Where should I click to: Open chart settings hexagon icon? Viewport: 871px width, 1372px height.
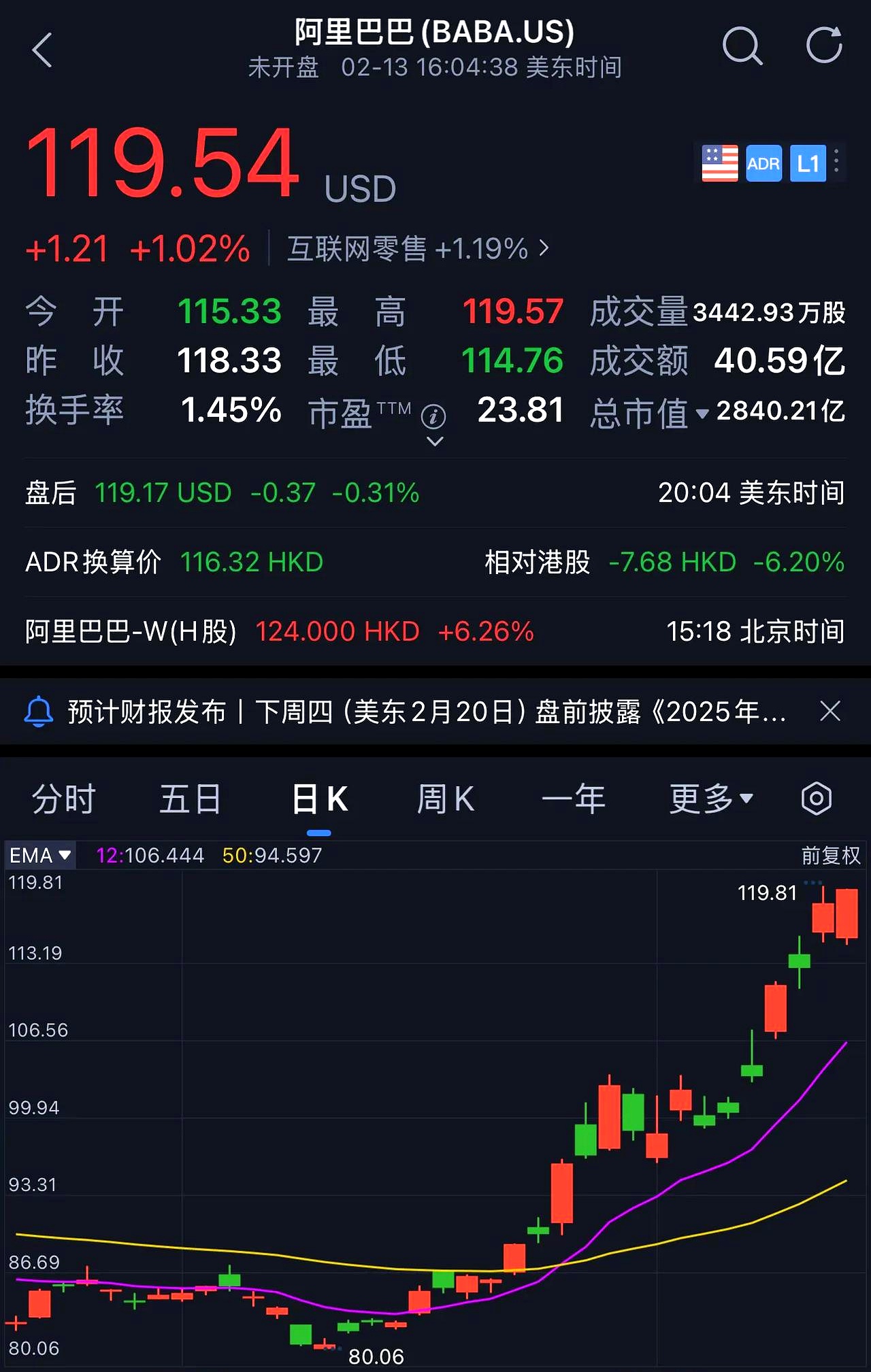(x=816, y=799)
